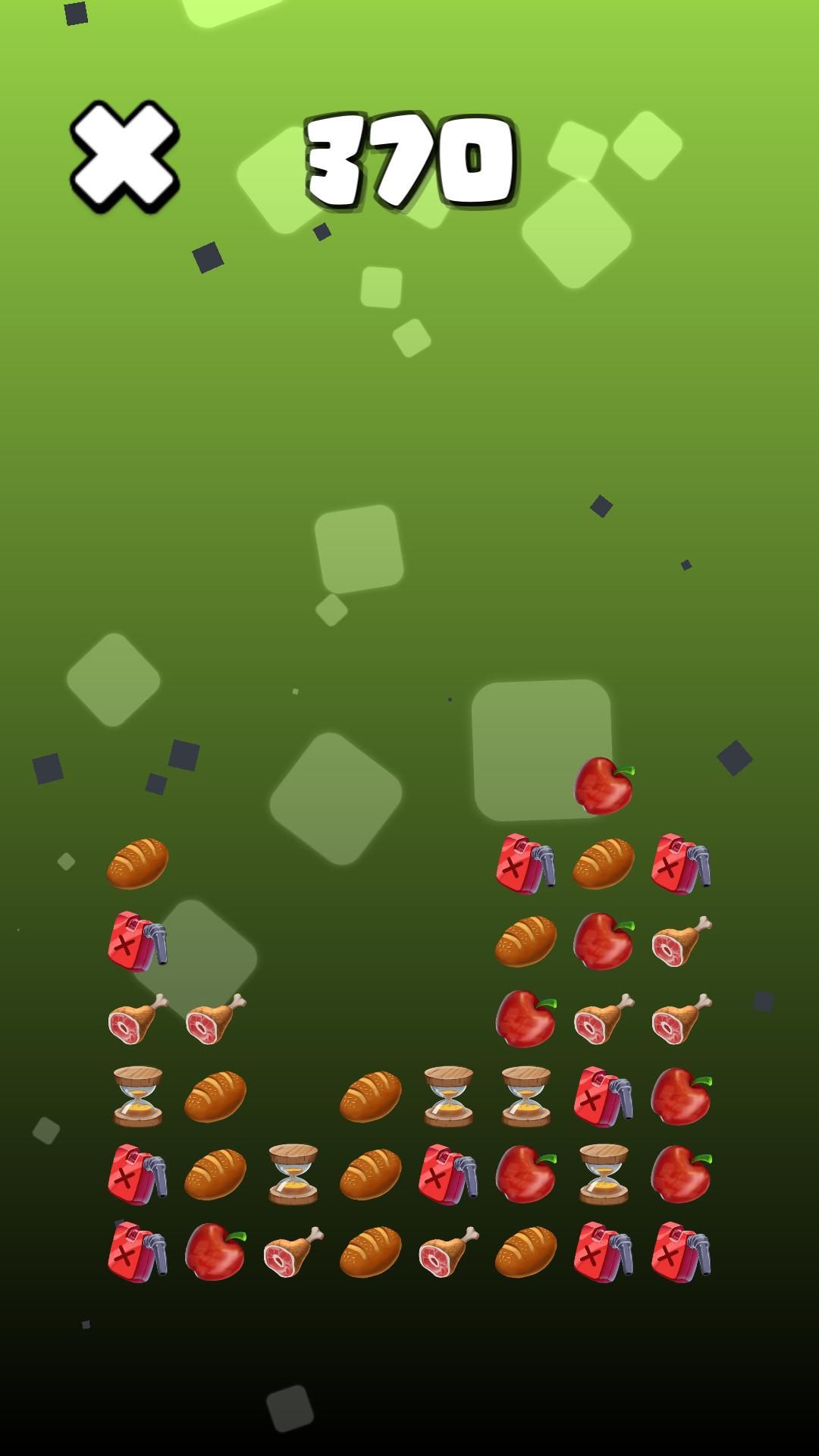The width and height of the screenshot is (819, 1456).
Task: Tap the lone apple atop the stack
Action: coord(604,786)
